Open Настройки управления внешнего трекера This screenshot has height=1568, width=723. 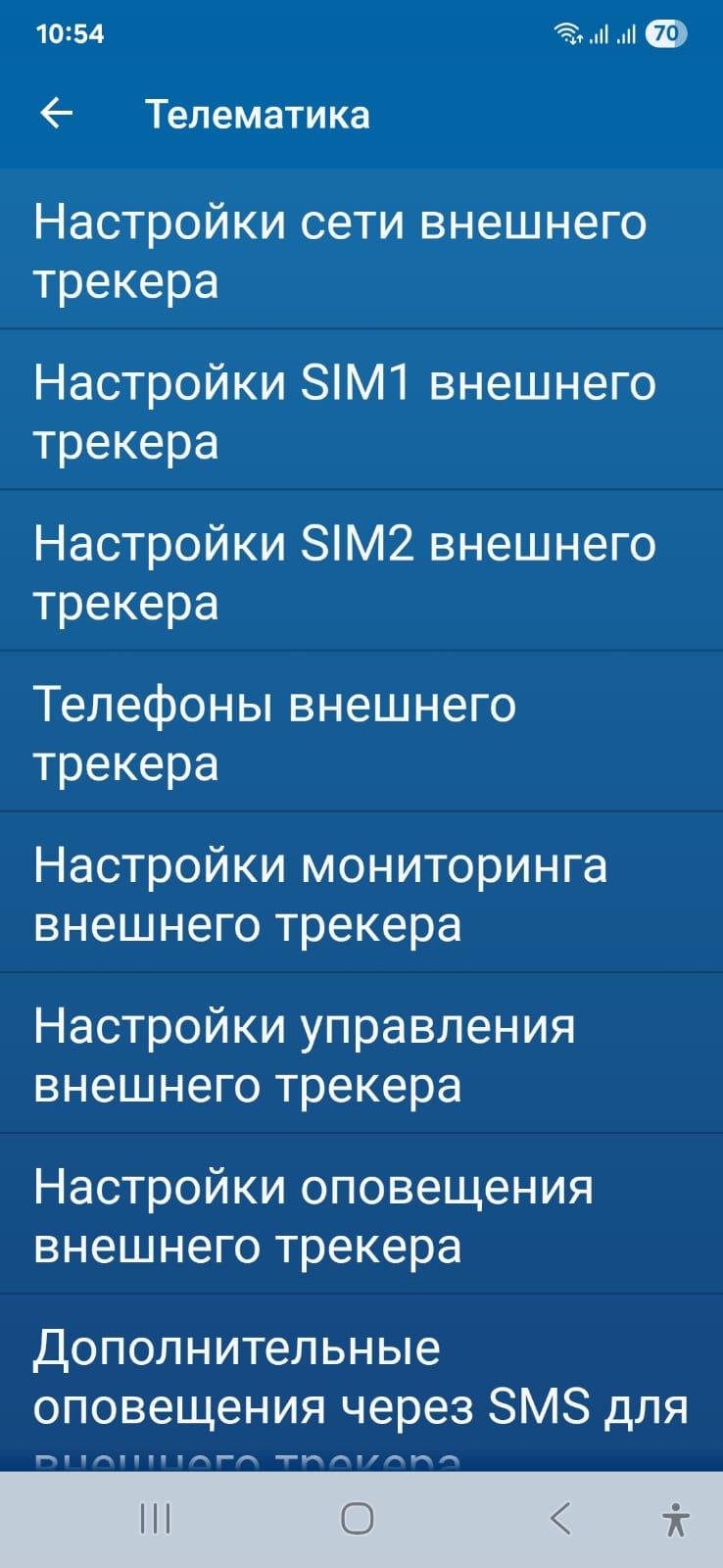click(x=361, y=1053)
